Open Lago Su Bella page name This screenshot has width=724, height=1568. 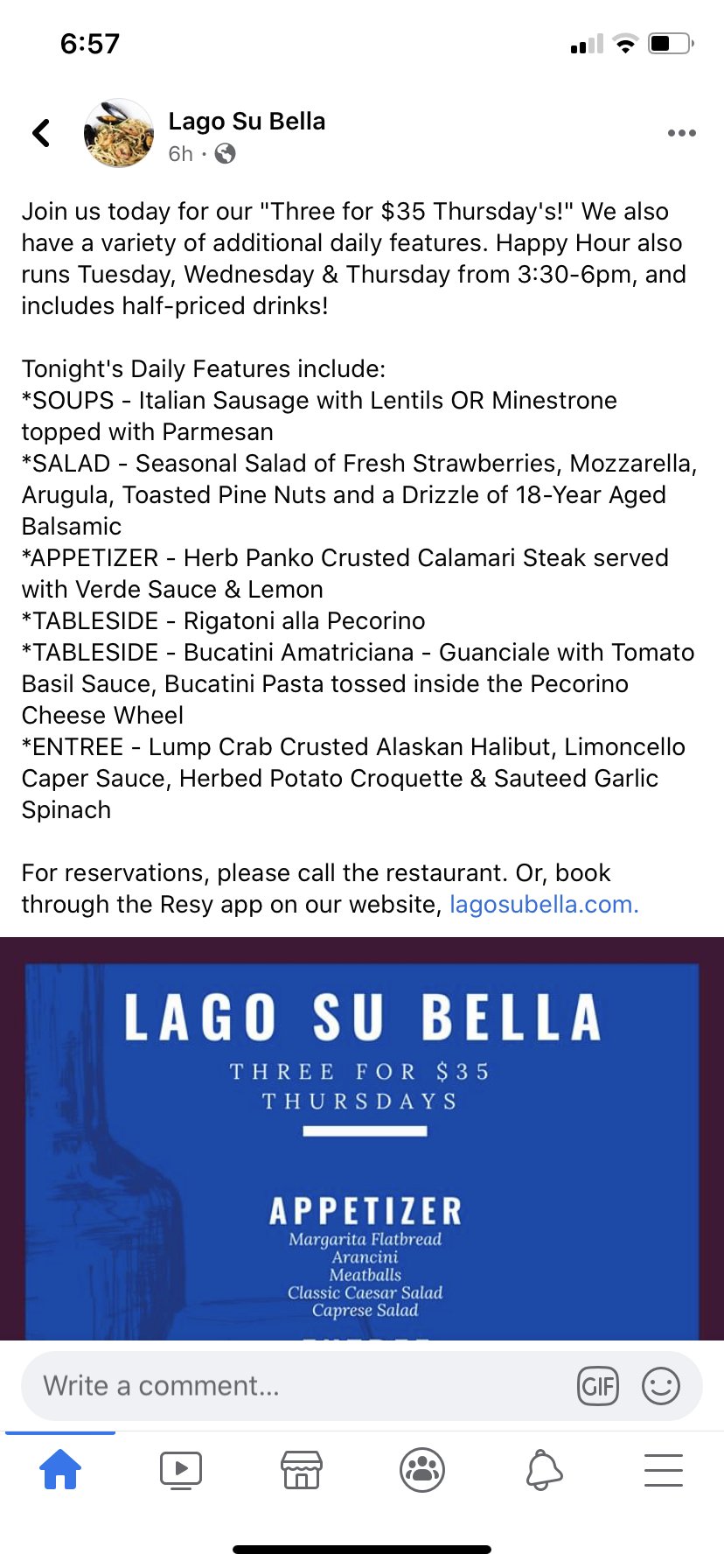pos(247,122)
